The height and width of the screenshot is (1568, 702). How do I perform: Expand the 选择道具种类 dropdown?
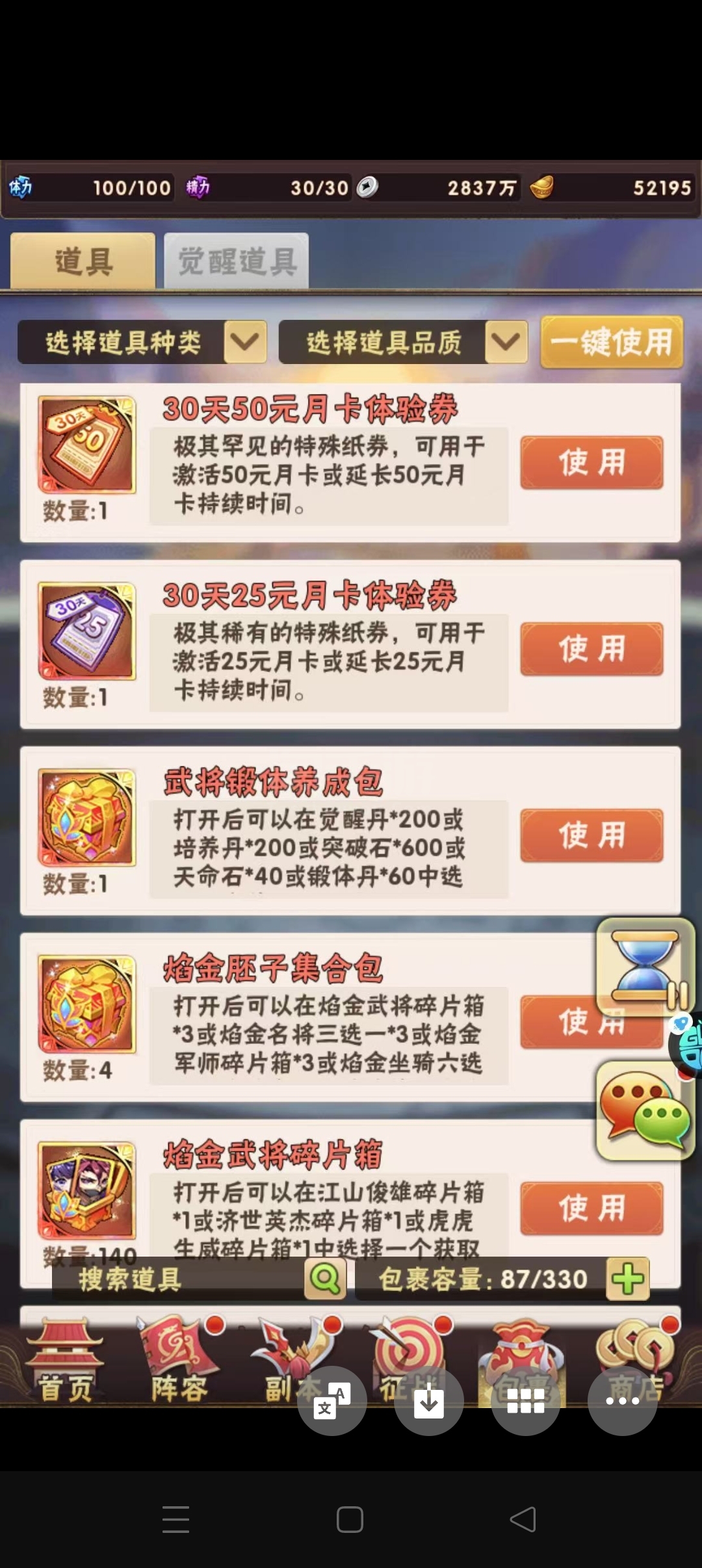click(x=246, y=342)
